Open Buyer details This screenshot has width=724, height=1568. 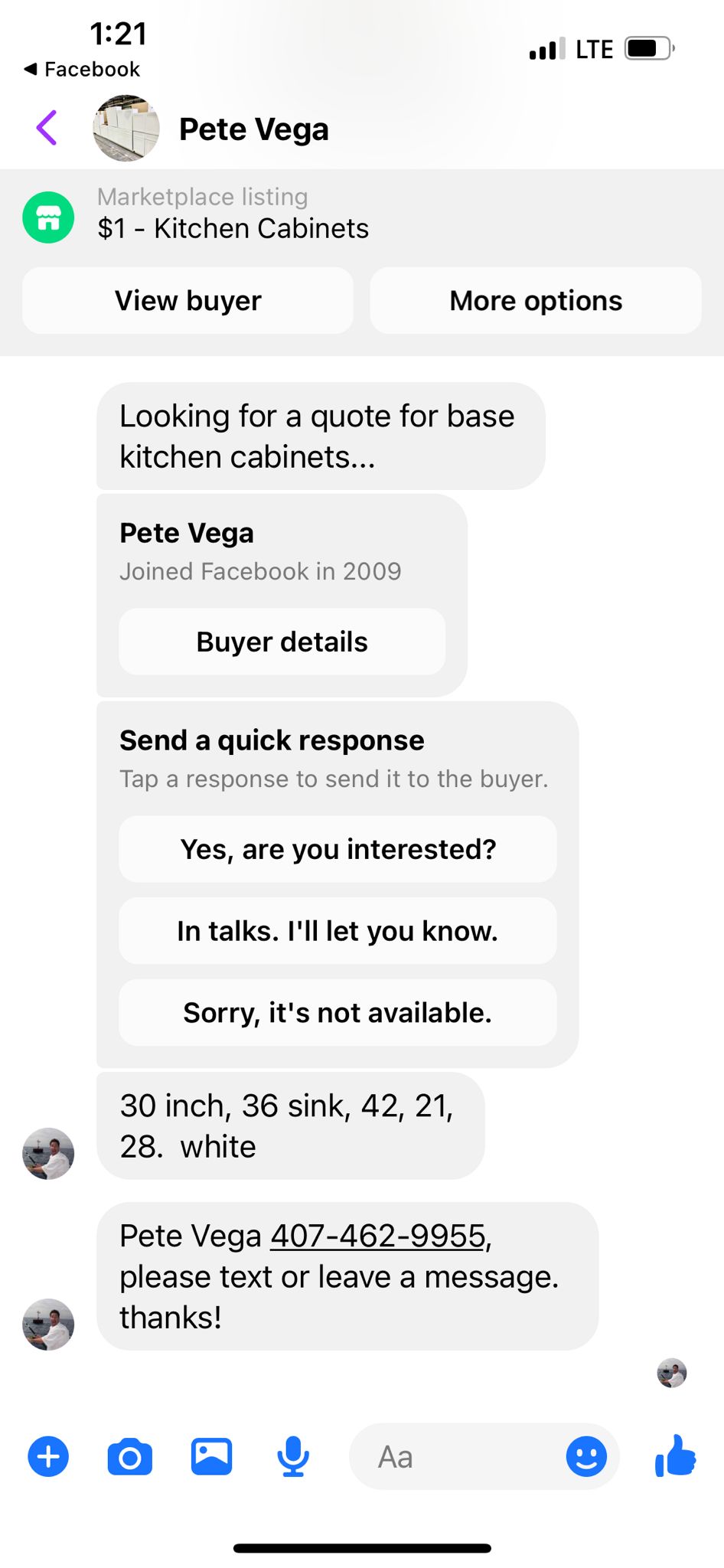[282, 642]
